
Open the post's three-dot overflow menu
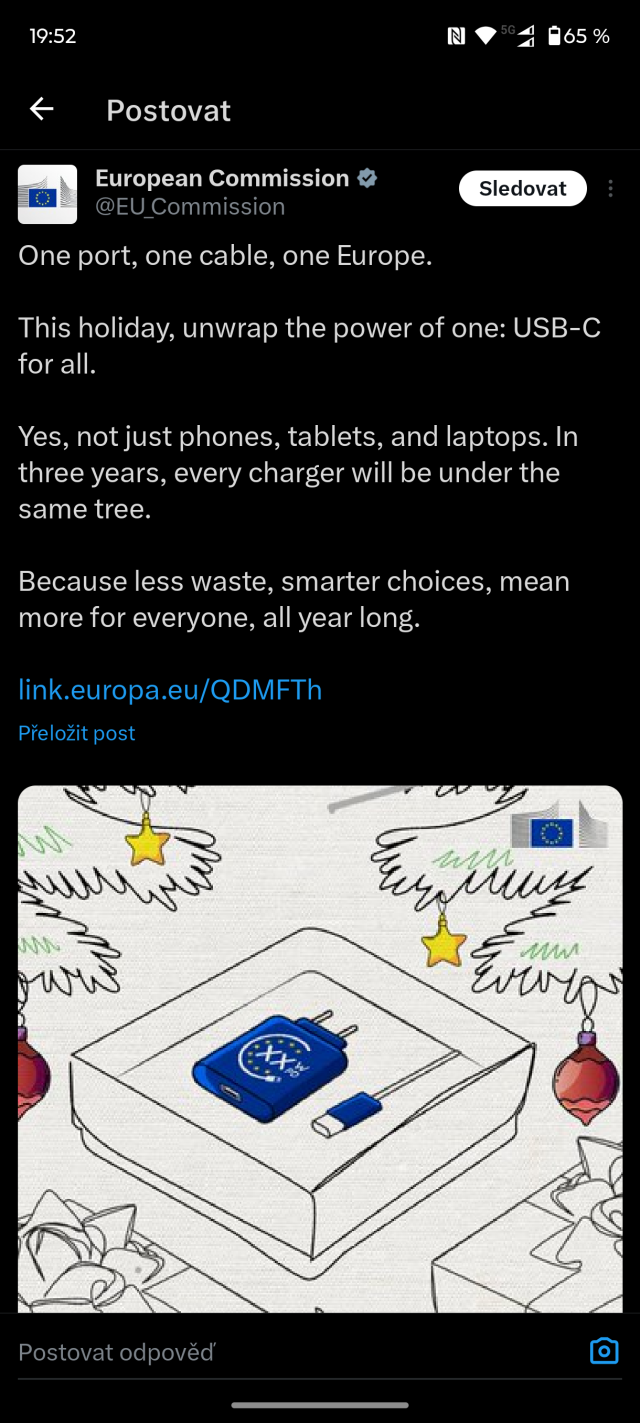click(610, 188)
